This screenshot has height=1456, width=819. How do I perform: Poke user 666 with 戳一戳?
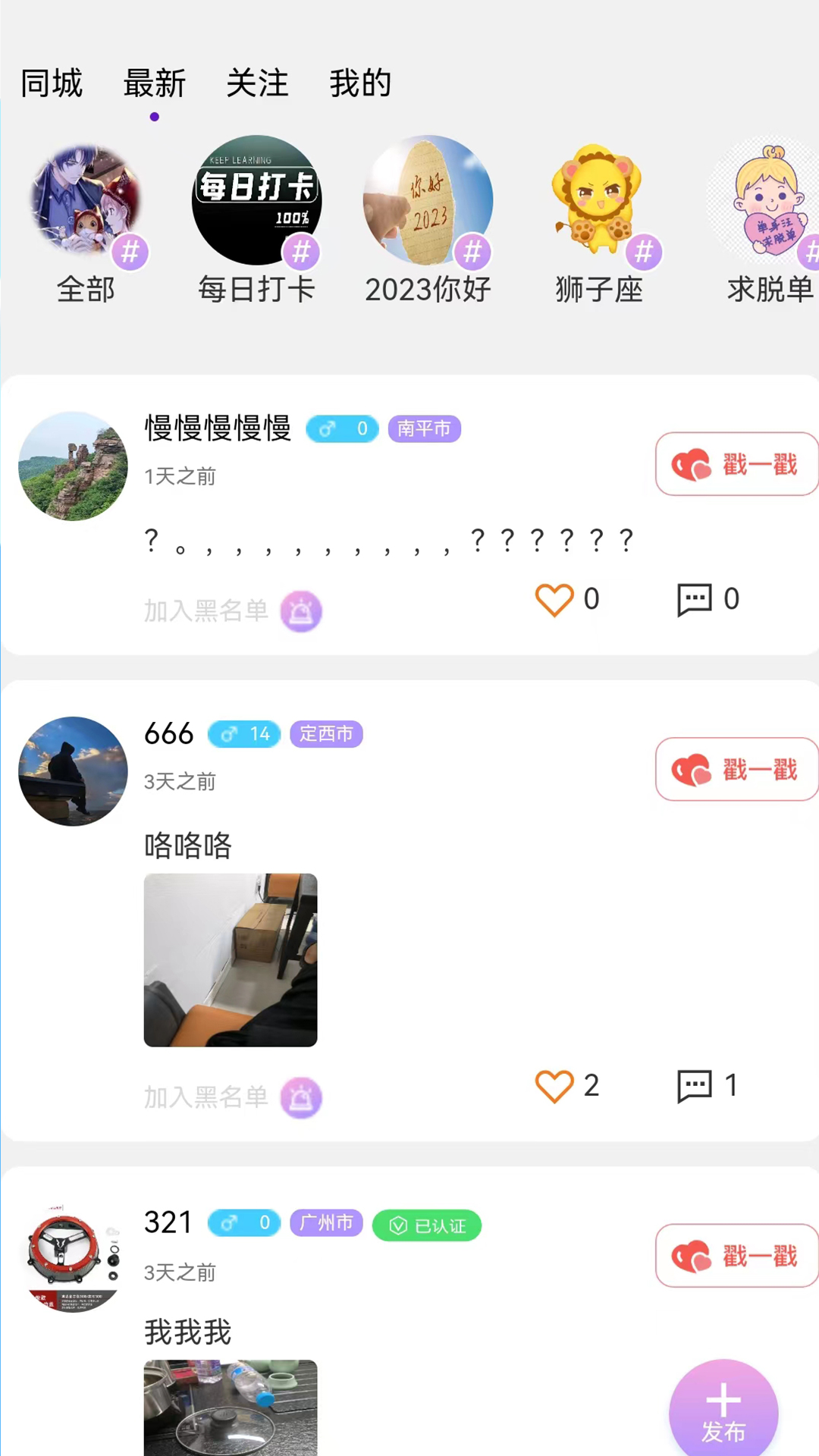[736, 770]
